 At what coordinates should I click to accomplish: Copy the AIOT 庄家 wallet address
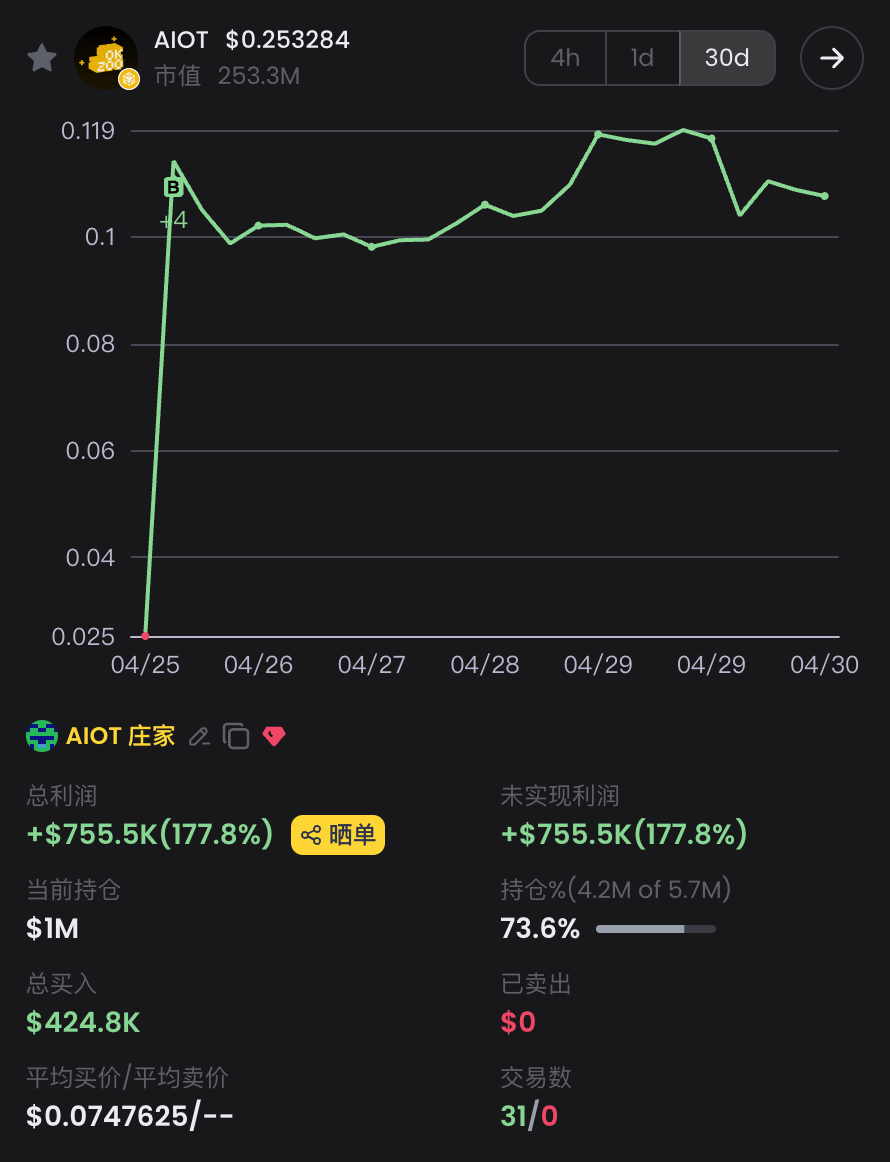(236, 737)
